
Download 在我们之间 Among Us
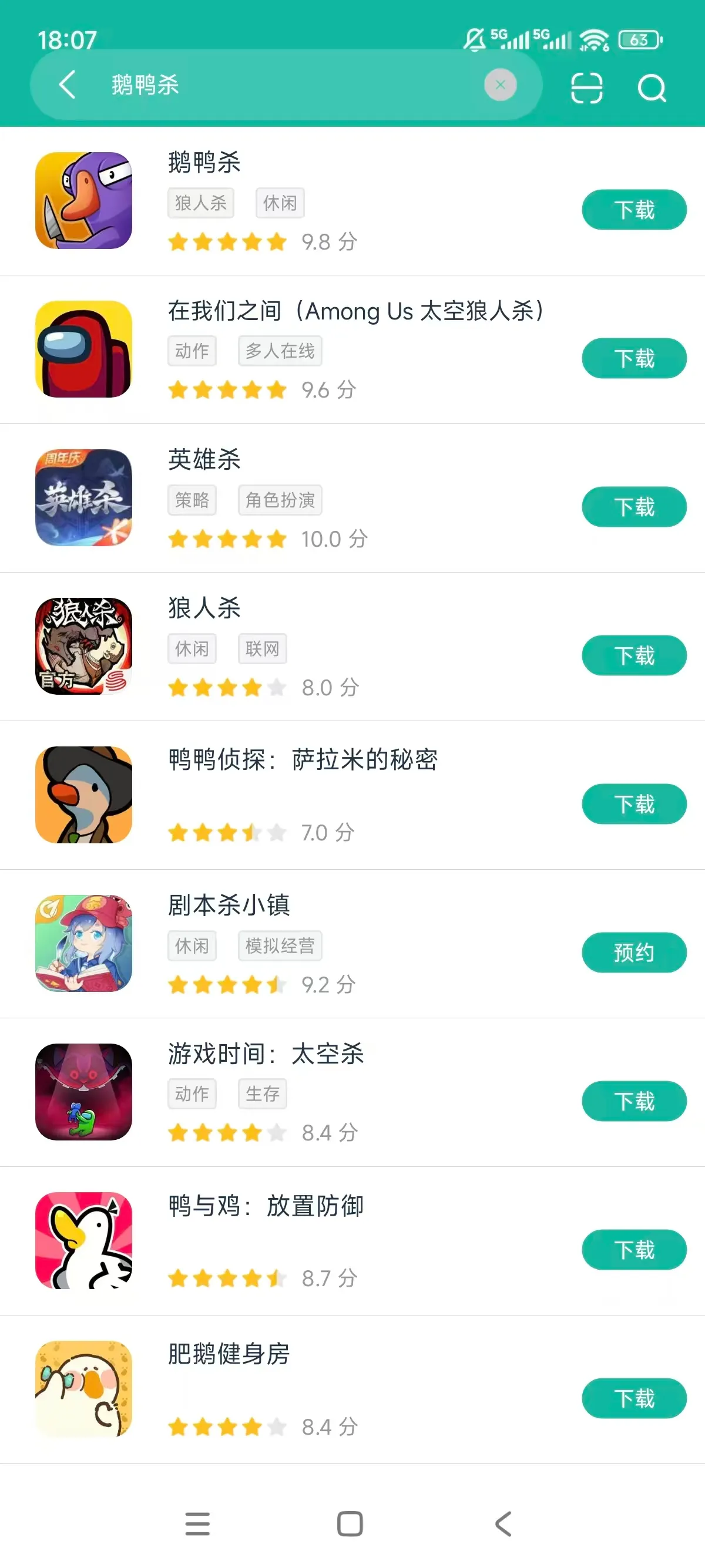click(x=634, y=358)
